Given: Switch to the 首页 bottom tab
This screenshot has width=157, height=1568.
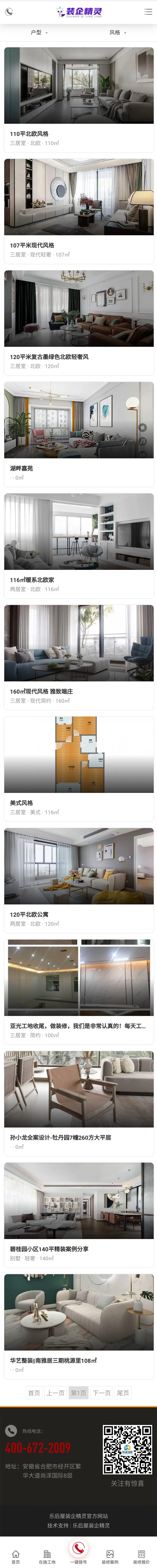Looking at the screenshot, I should pyautogui.click(x=16, y=1553).
